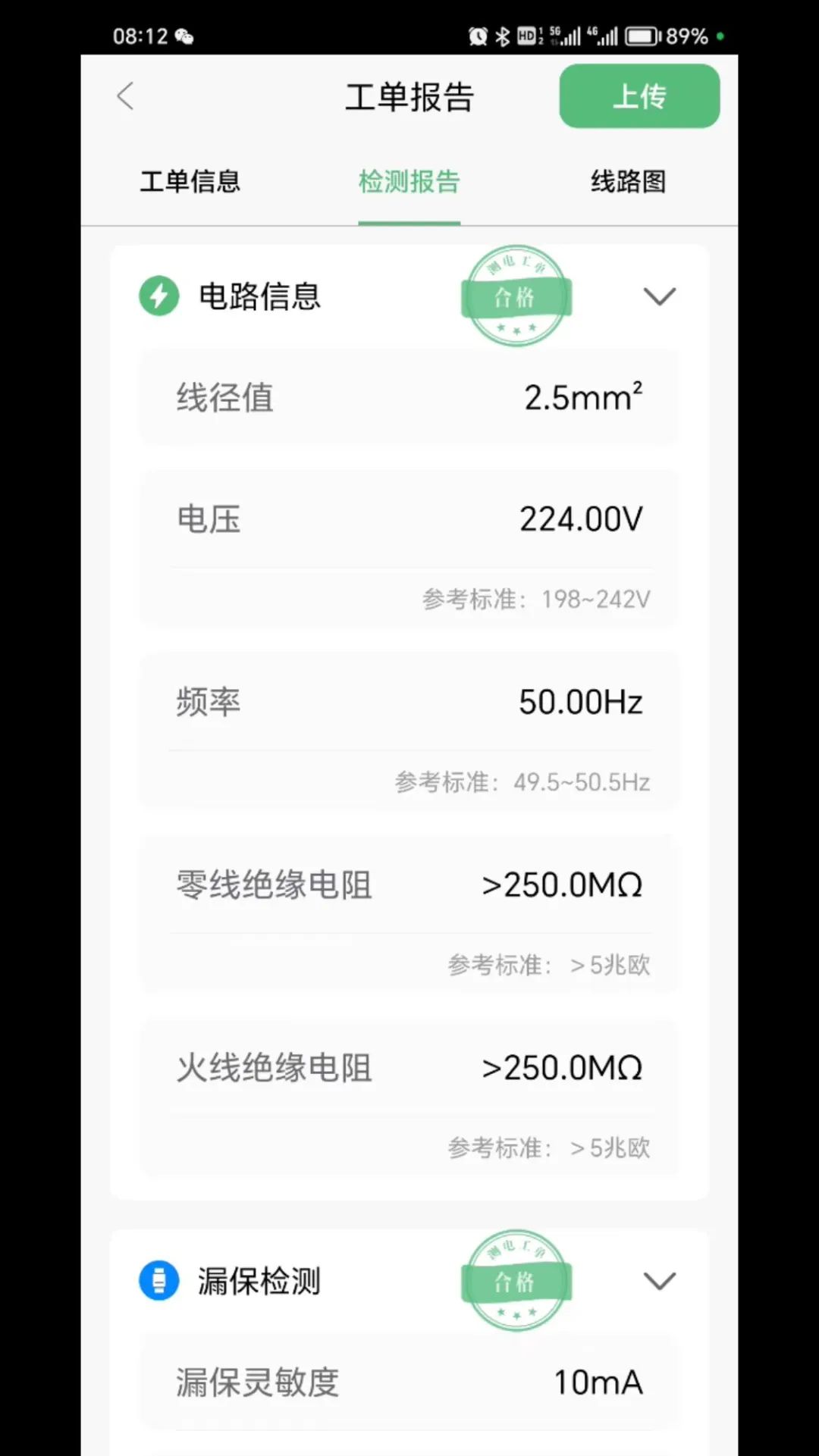Image resolution: width=819 pixels, height=1456 pixels.
Task: Tap the green 上传 button
Action: pyautogui.click(x=639, y=96)
